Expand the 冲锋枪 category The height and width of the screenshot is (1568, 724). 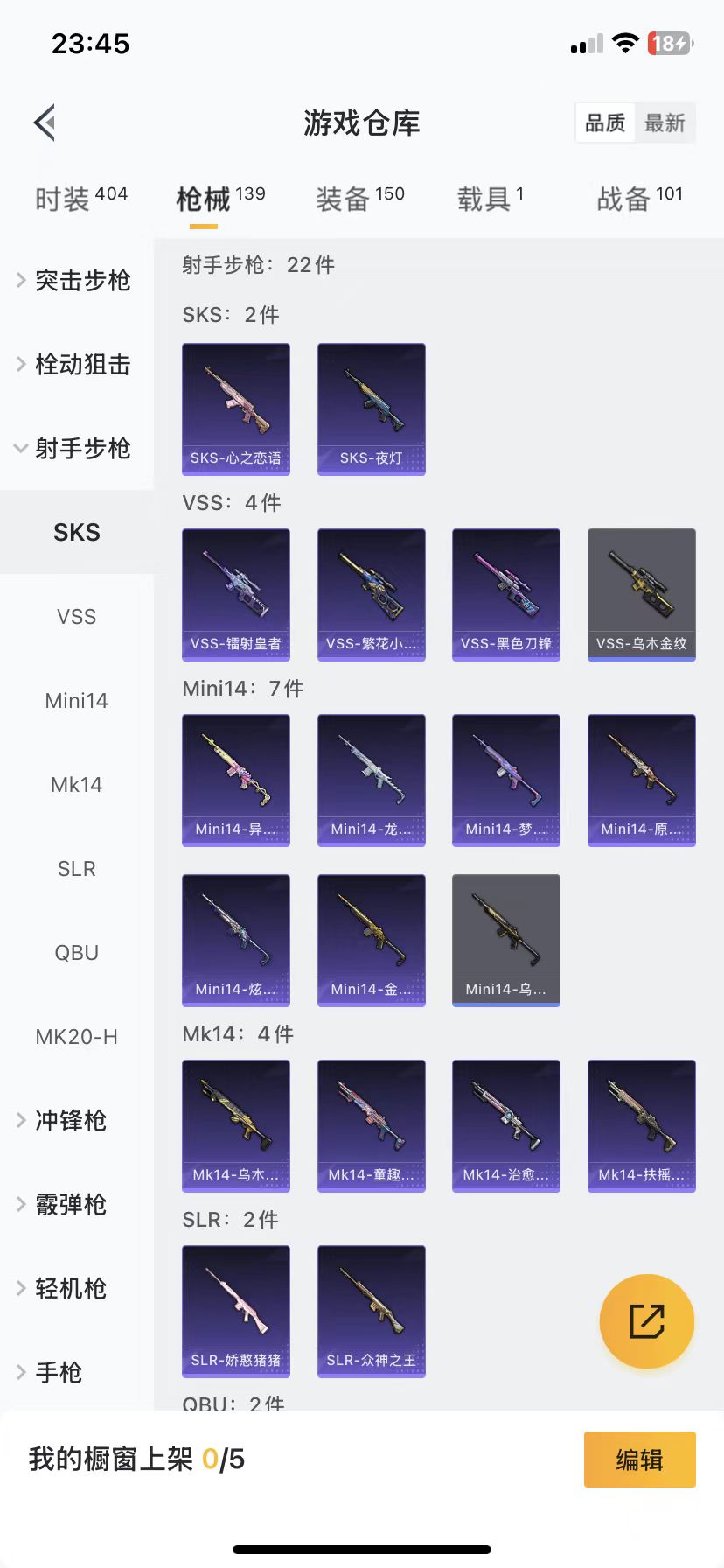coord(70,1121)
